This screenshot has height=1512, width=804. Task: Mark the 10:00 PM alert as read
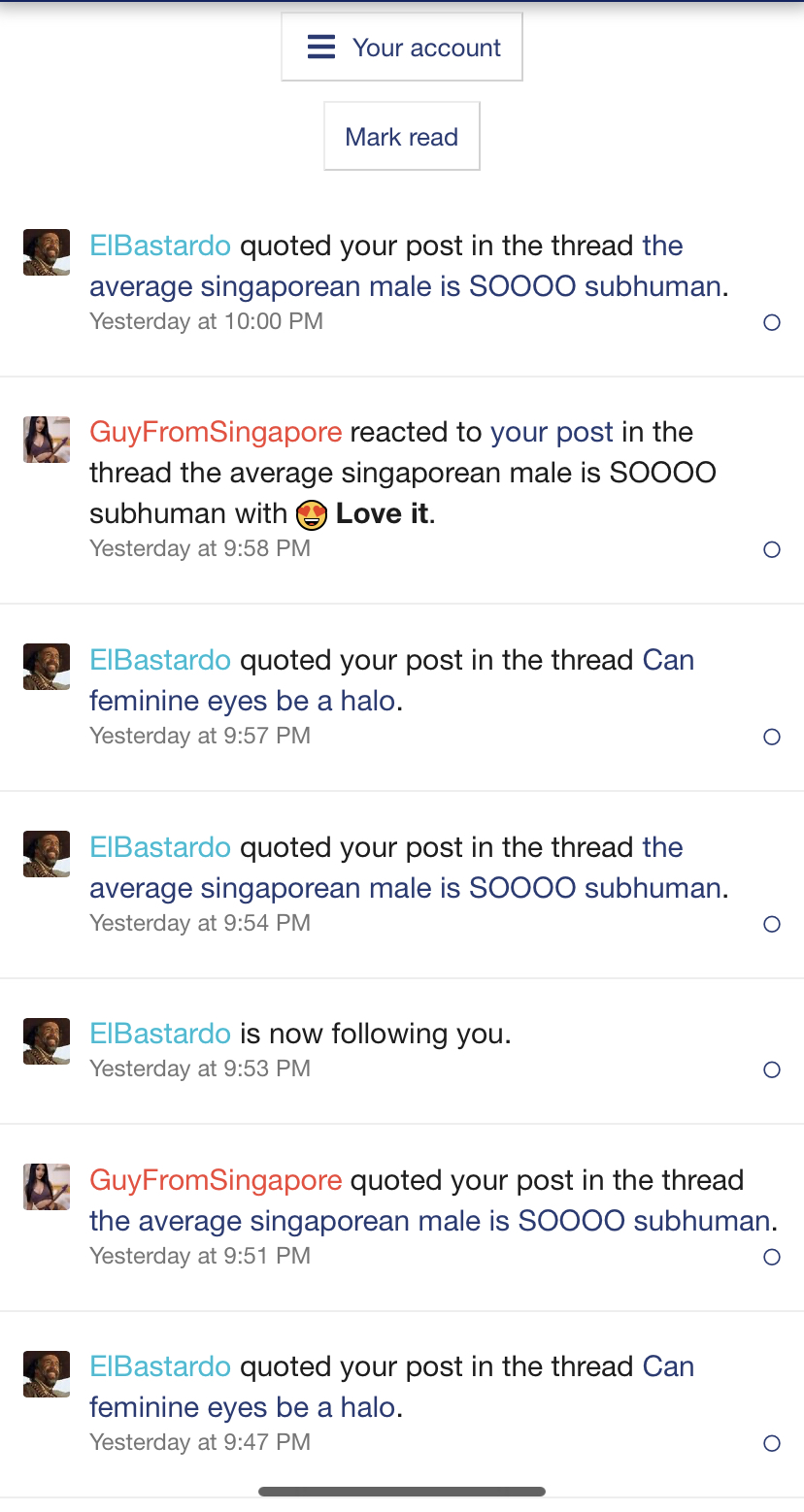[772, 323]
